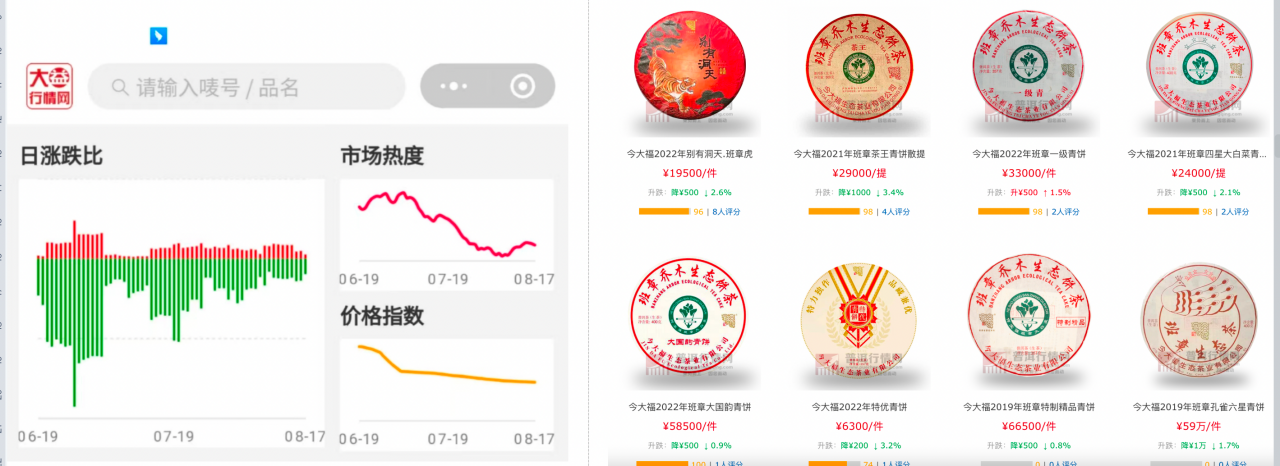Select 今大福2022年班章一级青饼 product

click(x=1028, y=70)
